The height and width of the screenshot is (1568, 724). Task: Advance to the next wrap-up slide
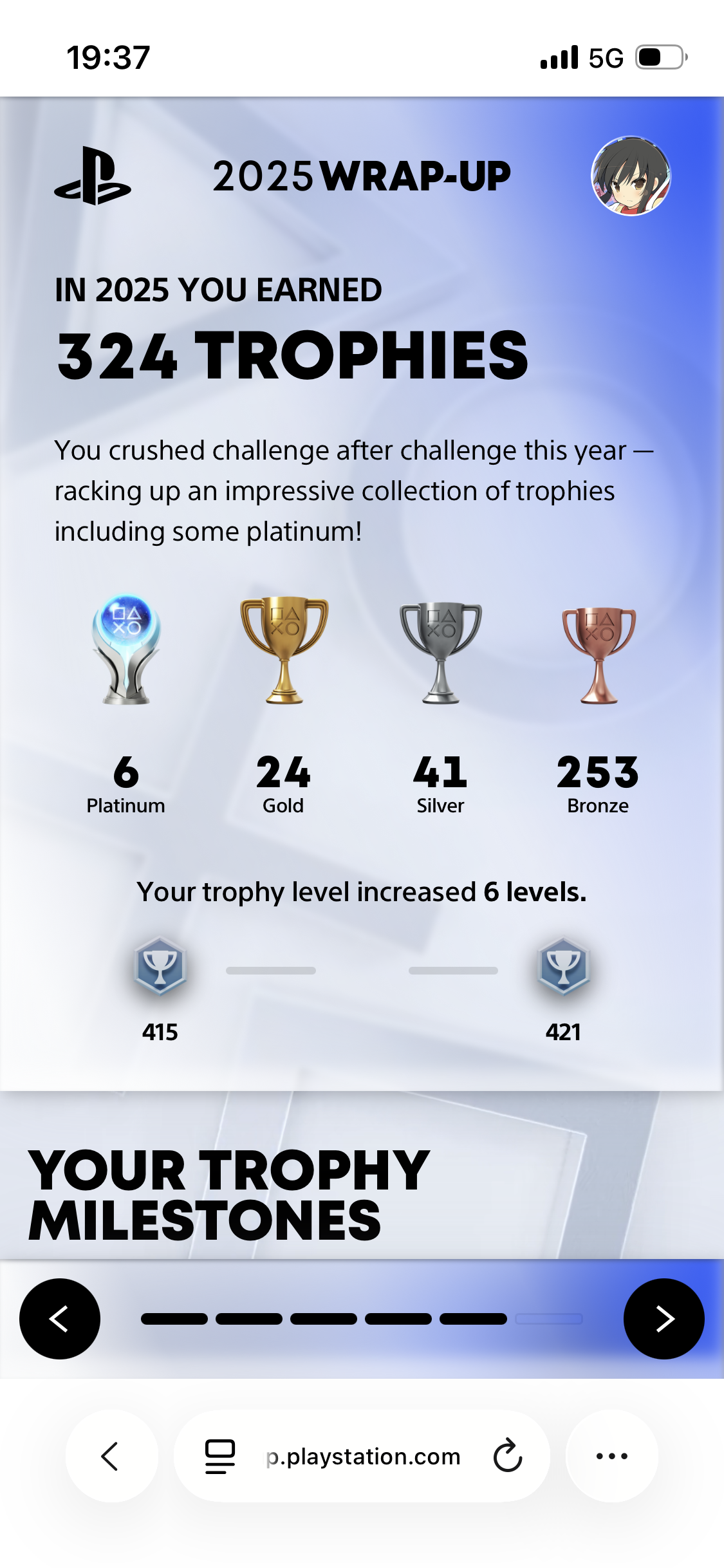(664, 1318)
